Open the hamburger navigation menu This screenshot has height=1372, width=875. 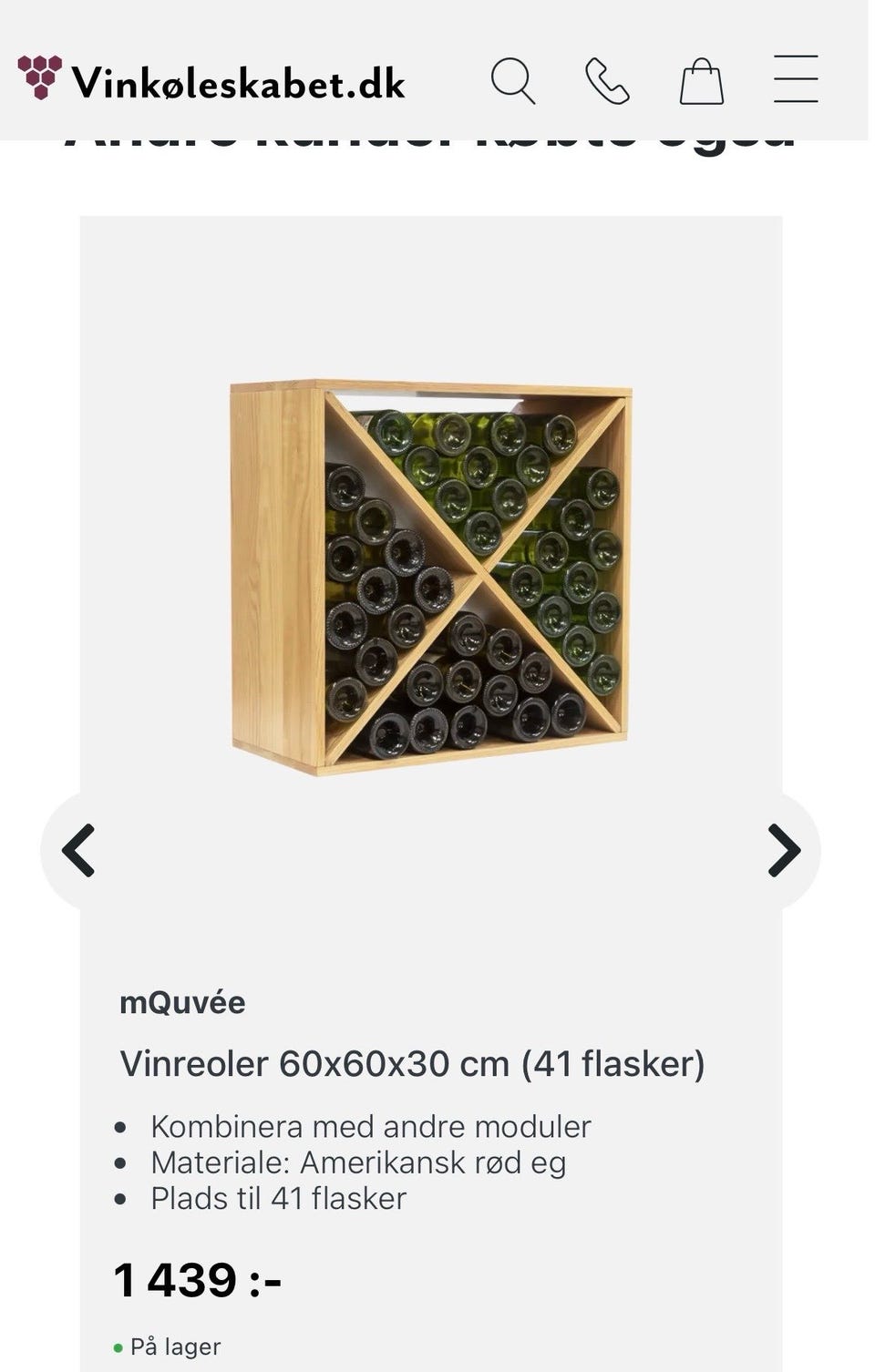796,80
